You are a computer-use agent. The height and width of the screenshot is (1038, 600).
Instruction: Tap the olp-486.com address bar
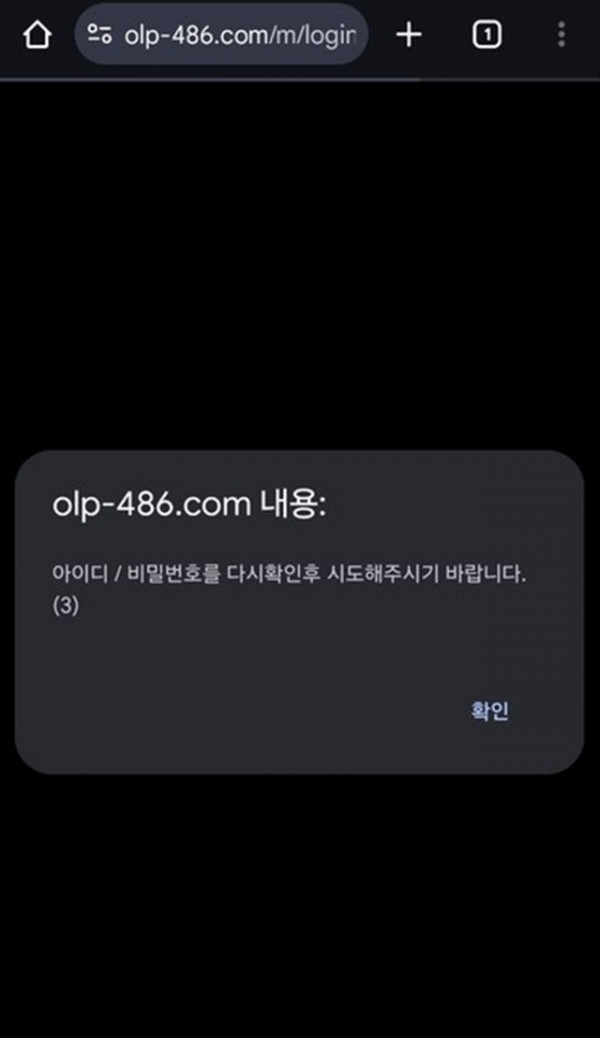(244, 36)
